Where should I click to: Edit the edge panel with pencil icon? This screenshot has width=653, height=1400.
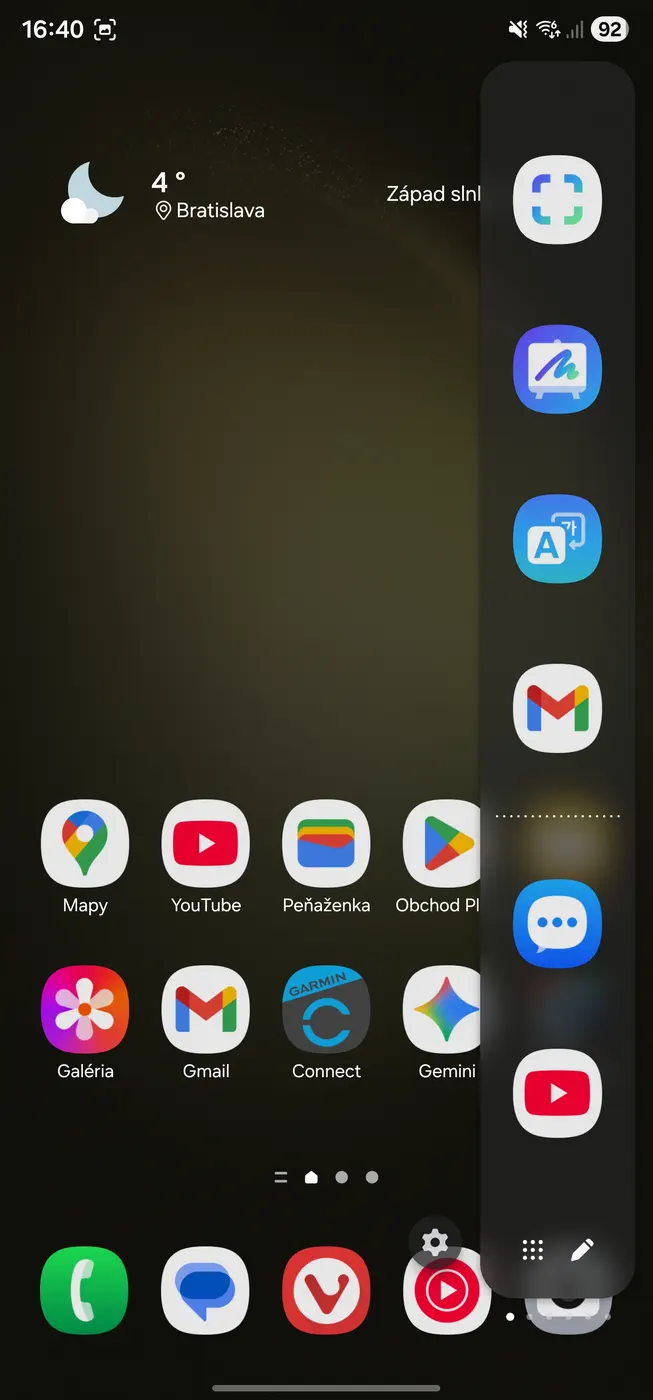pos(582,1249)
